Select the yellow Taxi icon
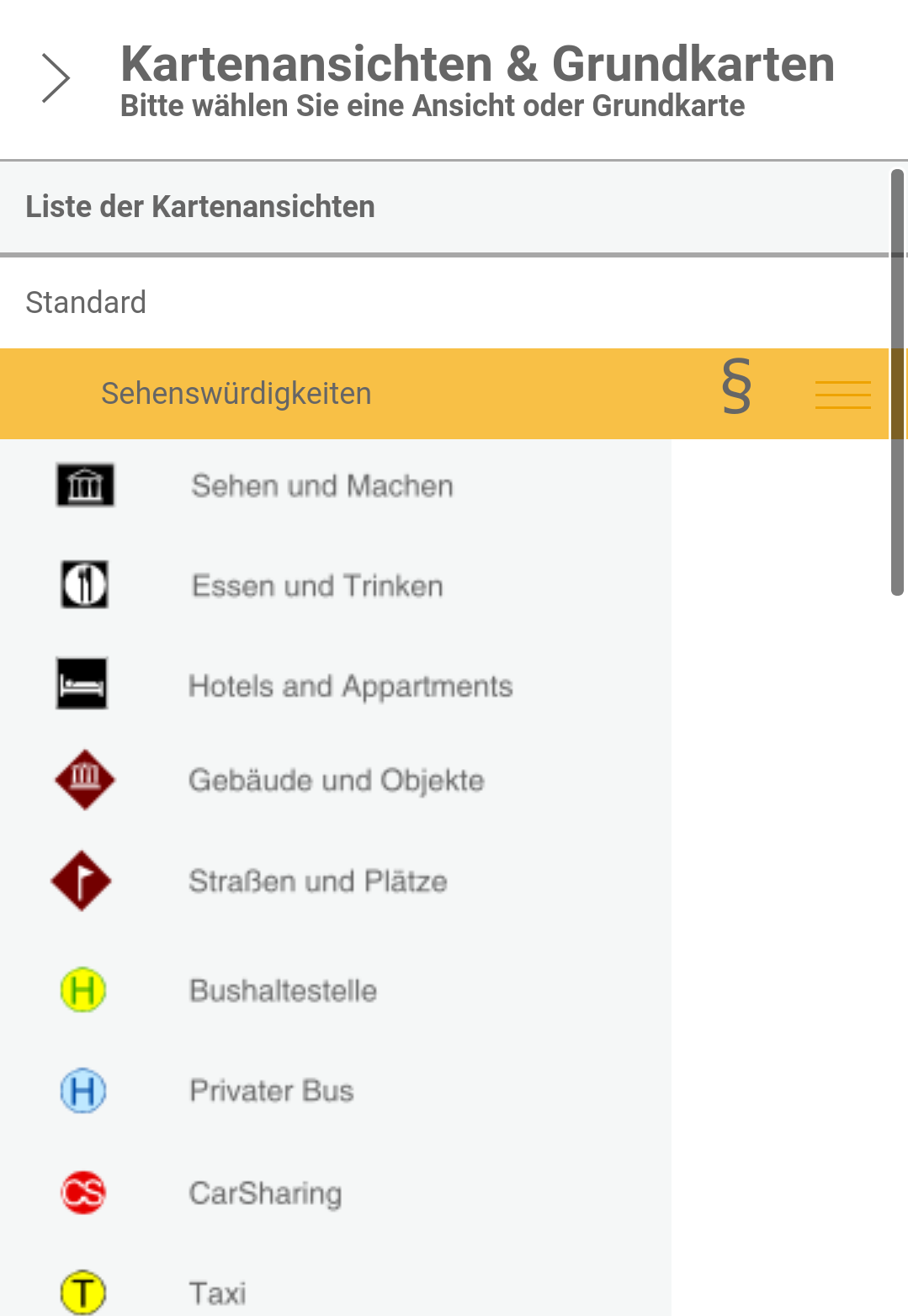Image resolution: width=908 pixels, height=1316 pixels. click(82, 1291)
